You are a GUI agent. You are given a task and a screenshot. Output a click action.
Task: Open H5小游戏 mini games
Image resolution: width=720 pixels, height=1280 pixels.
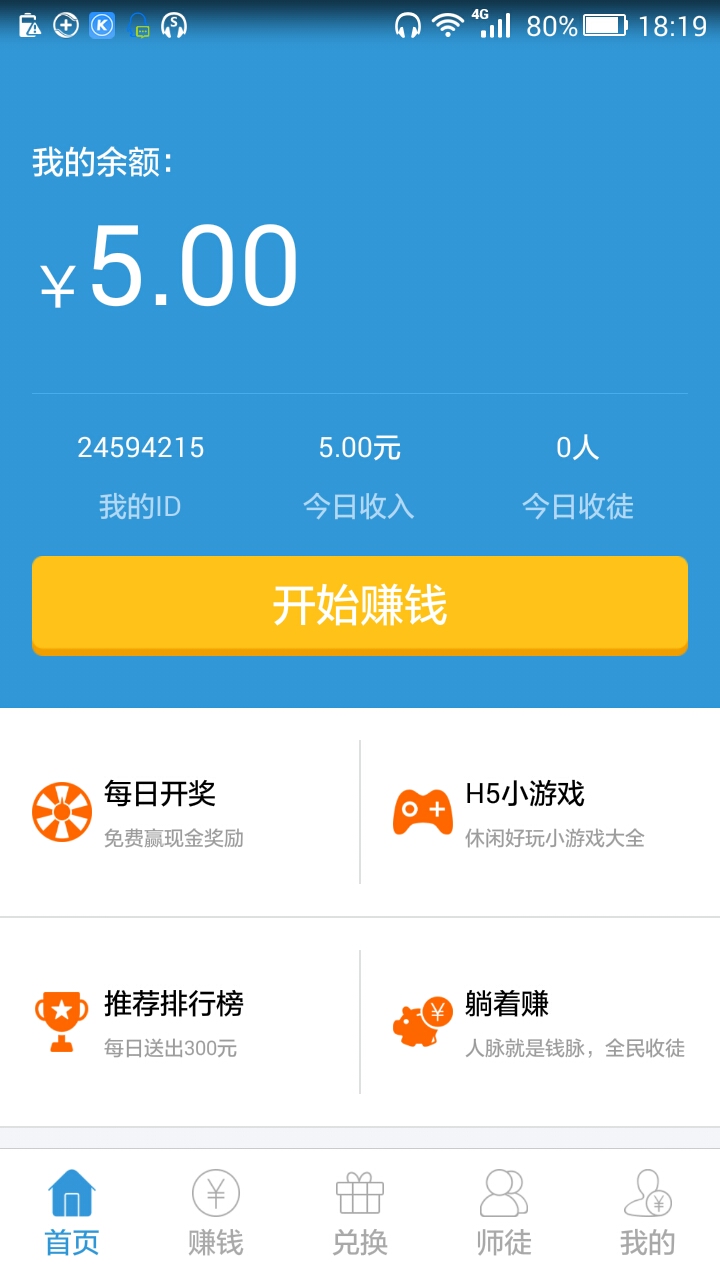point(540,813)
